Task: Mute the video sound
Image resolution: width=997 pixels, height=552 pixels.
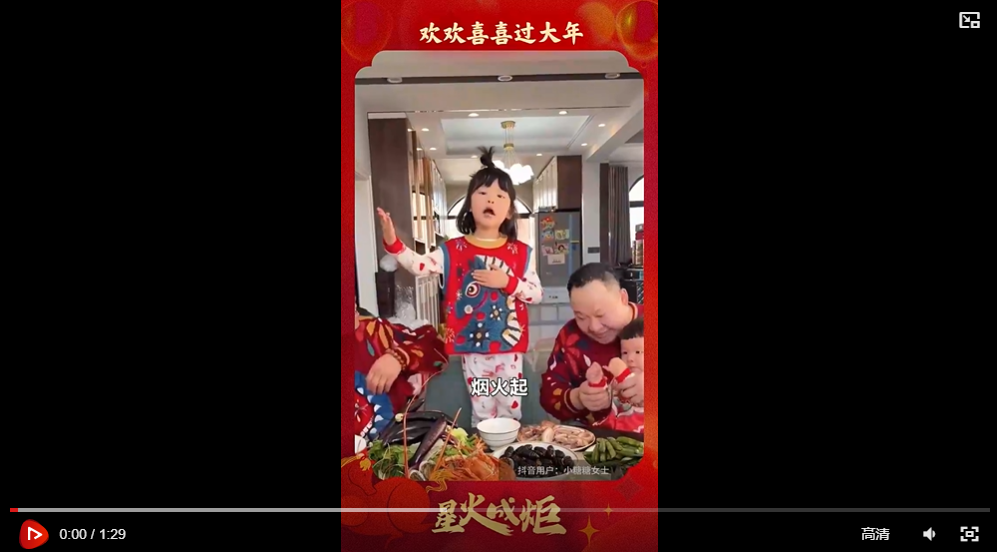Action: pos(929,534)
